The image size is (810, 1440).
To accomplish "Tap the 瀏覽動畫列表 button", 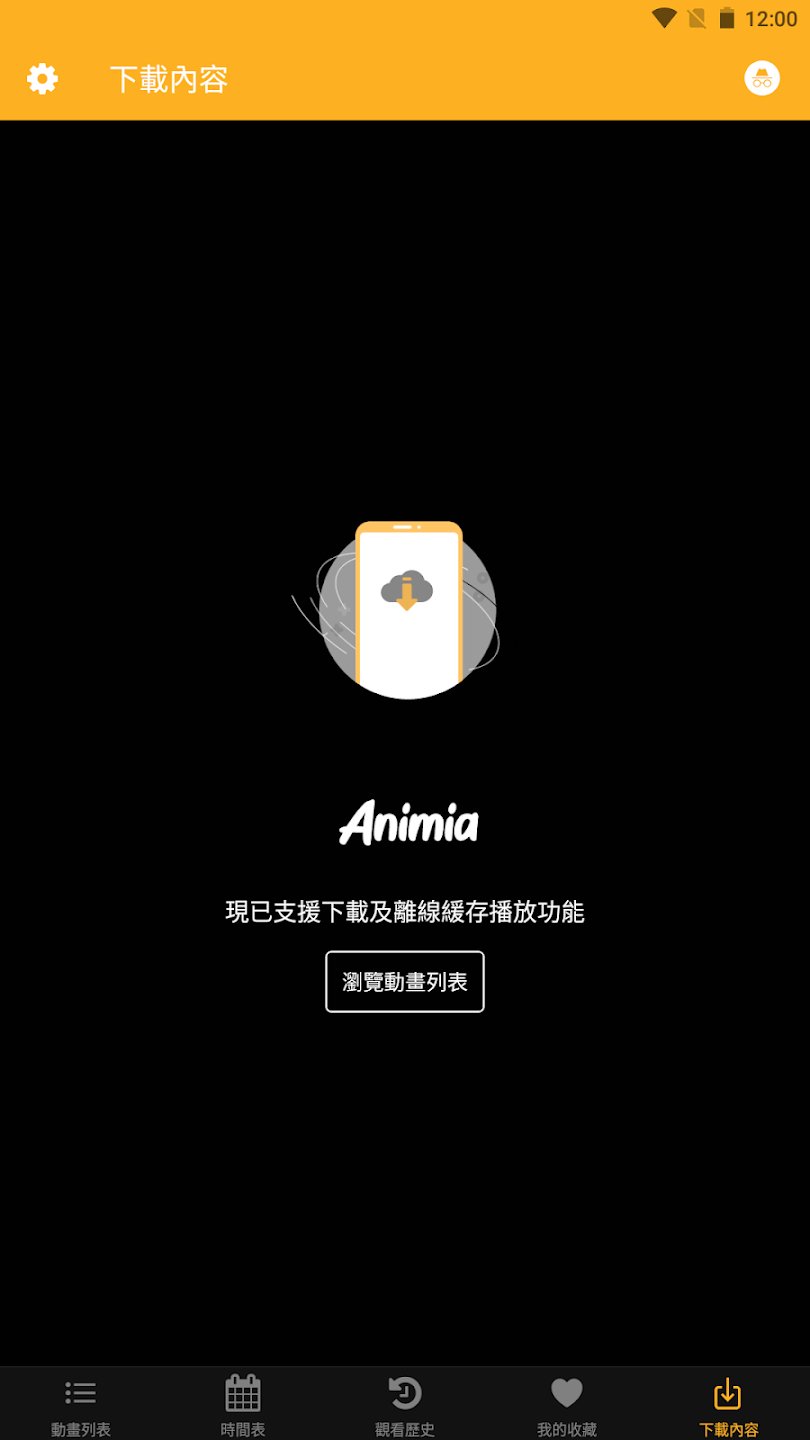I will (405, 982).
